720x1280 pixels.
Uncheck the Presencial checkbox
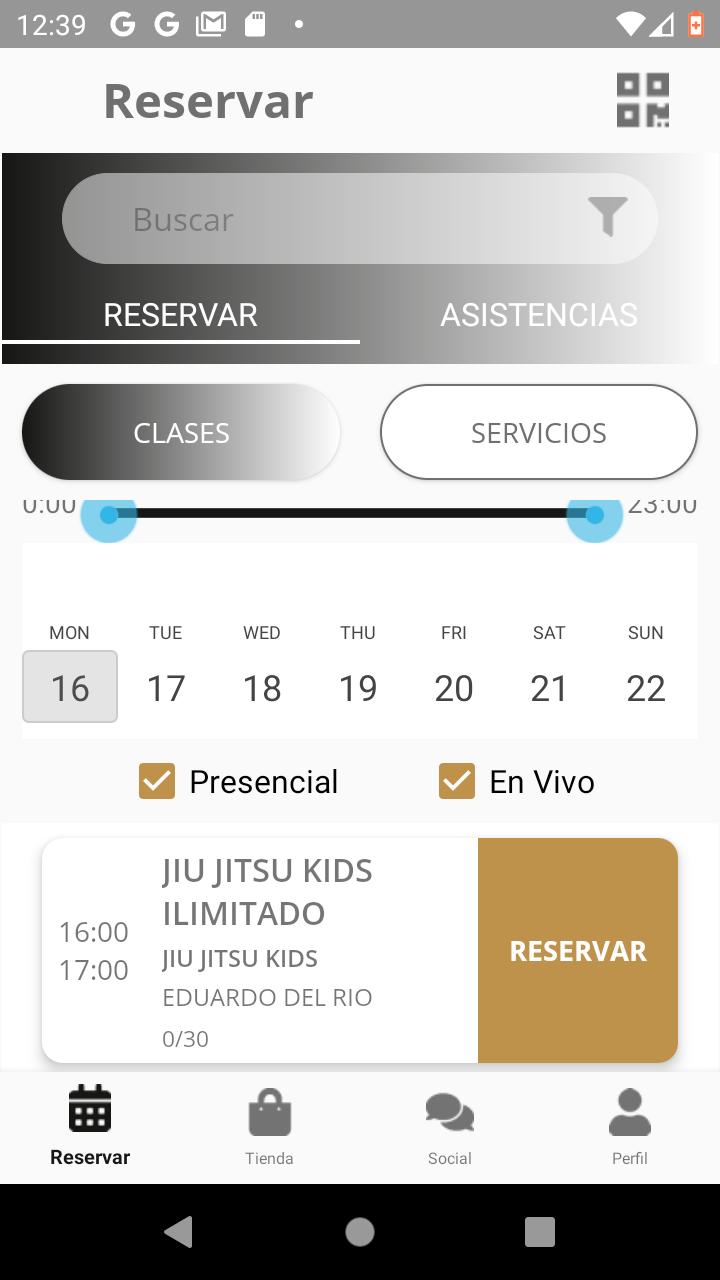[x=157, y=781]
